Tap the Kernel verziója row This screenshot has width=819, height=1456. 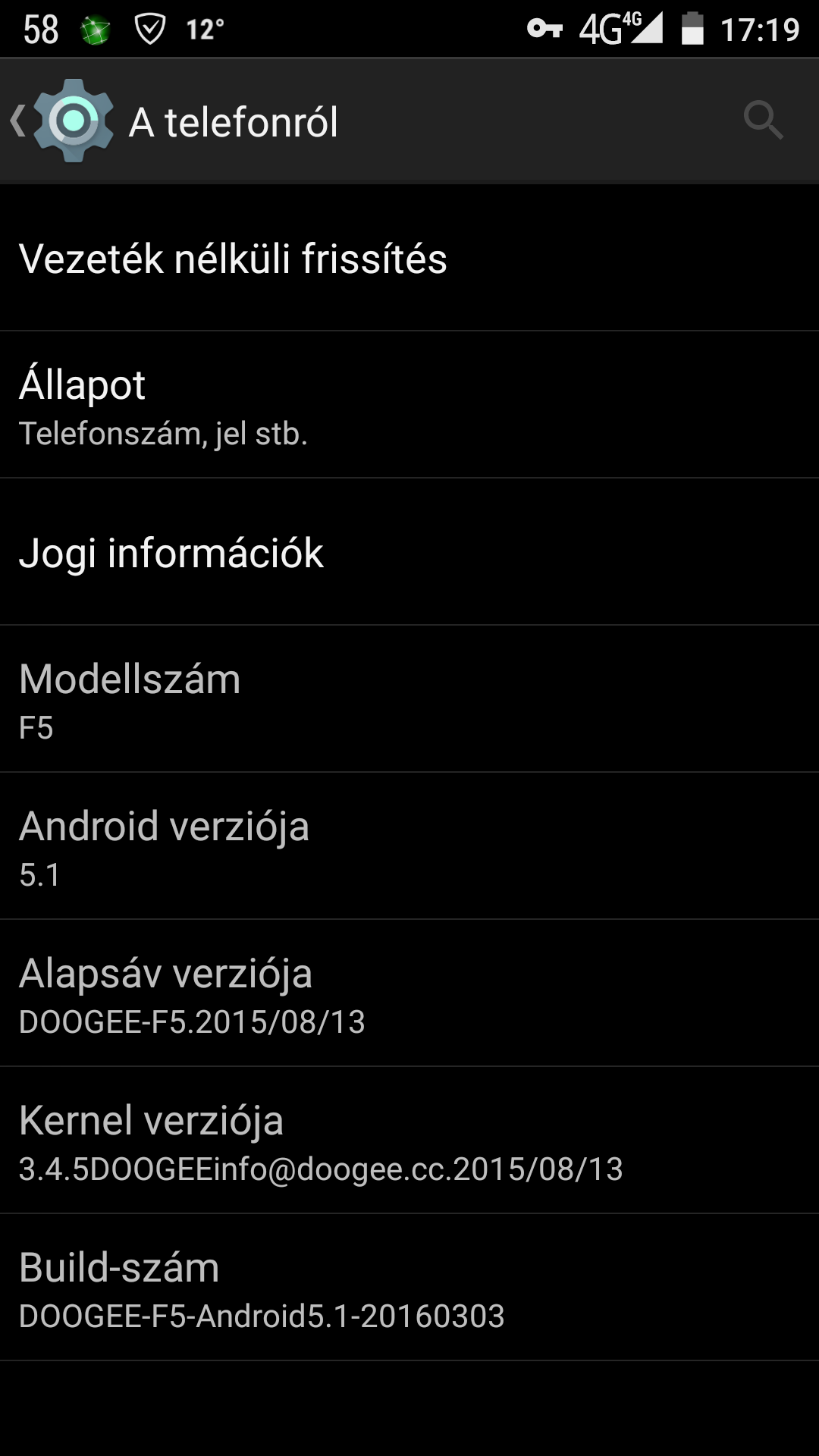coord(409,1140)
